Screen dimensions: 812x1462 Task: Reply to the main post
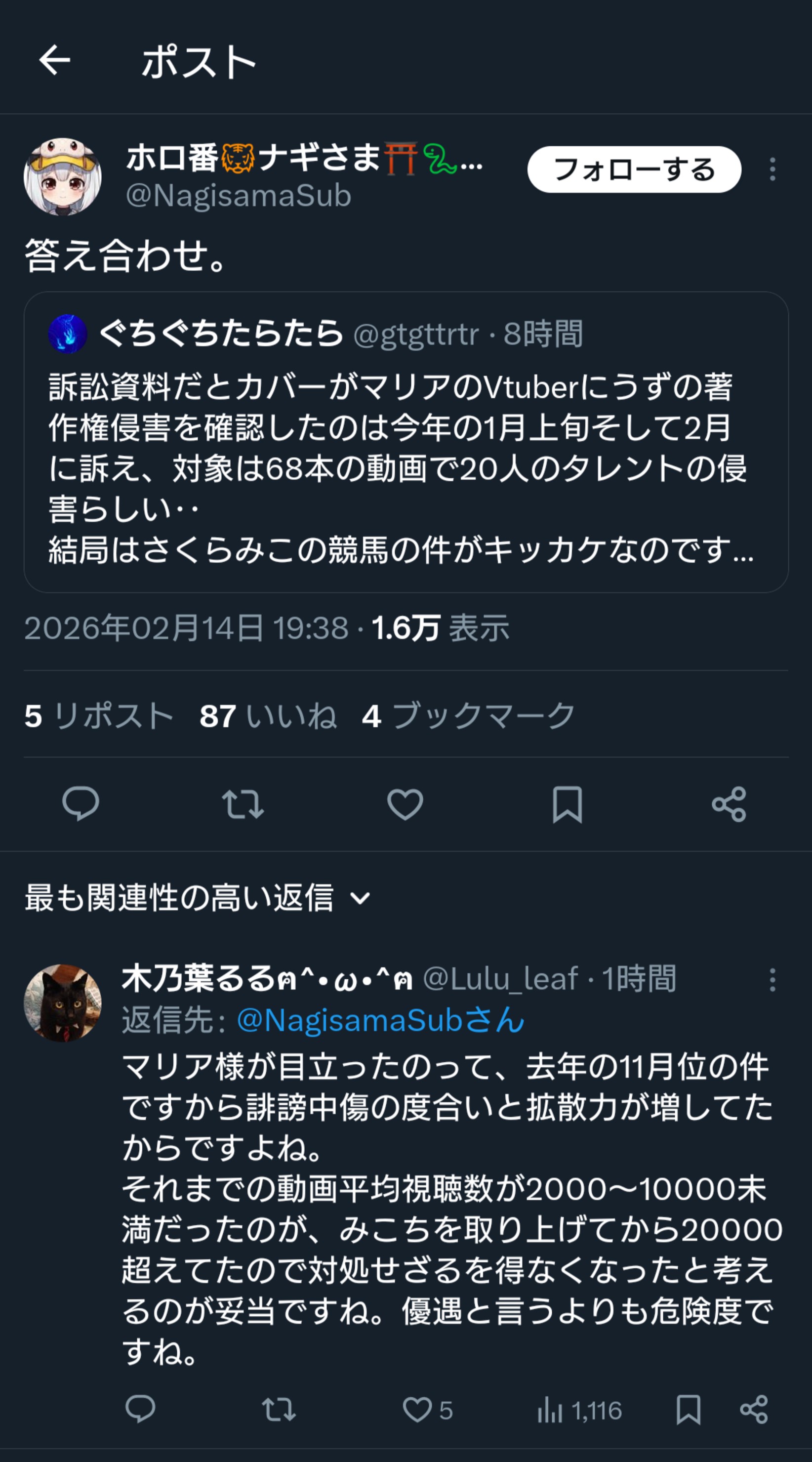tap(81, 804)
